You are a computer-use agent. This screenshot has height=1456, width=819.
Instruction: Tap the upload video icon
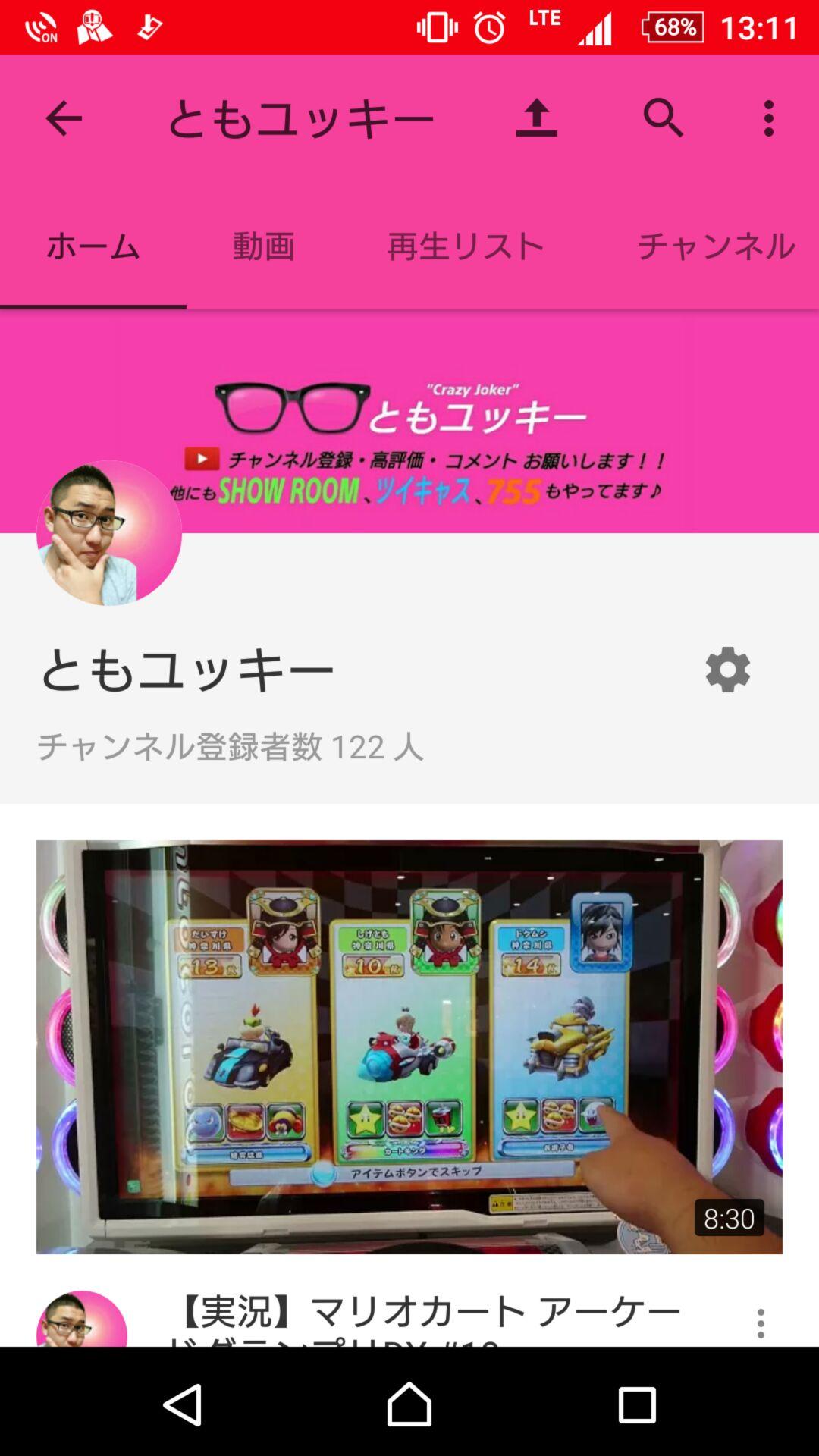(x=536, y=118)
